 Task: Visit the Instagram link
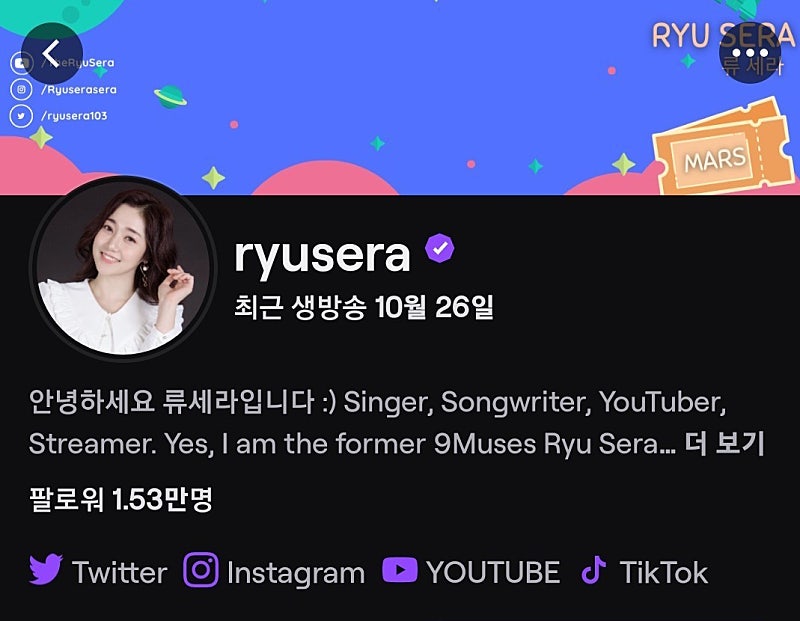(275, 572)
